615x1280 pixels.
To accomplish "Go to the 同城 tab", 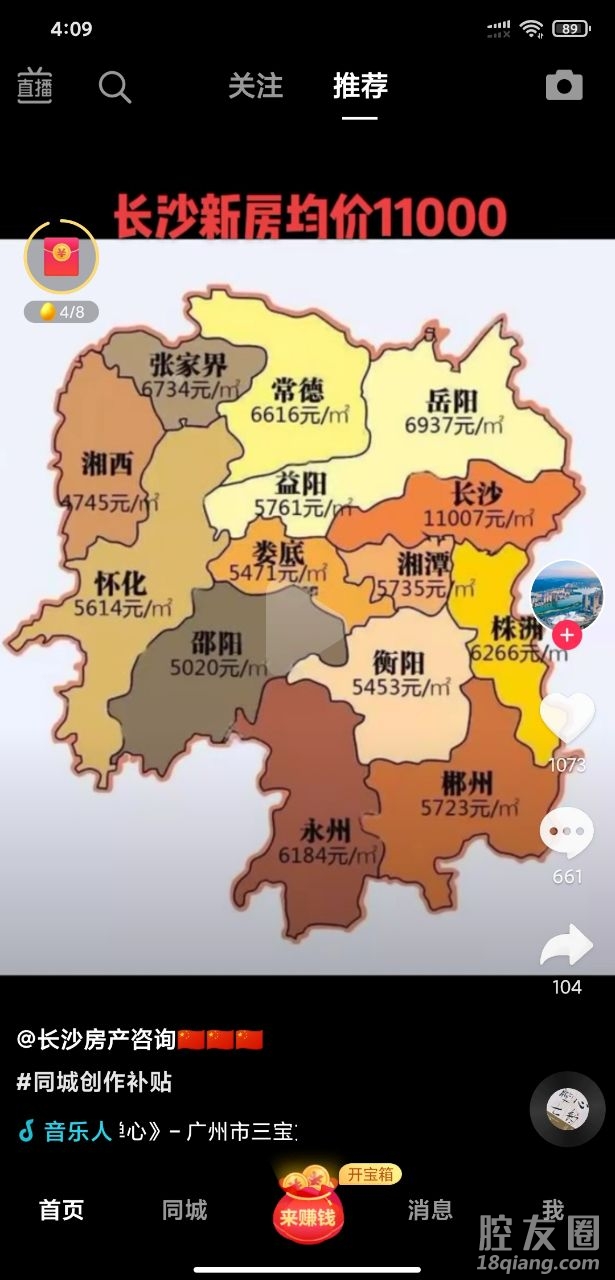I will coord(184,1210).
